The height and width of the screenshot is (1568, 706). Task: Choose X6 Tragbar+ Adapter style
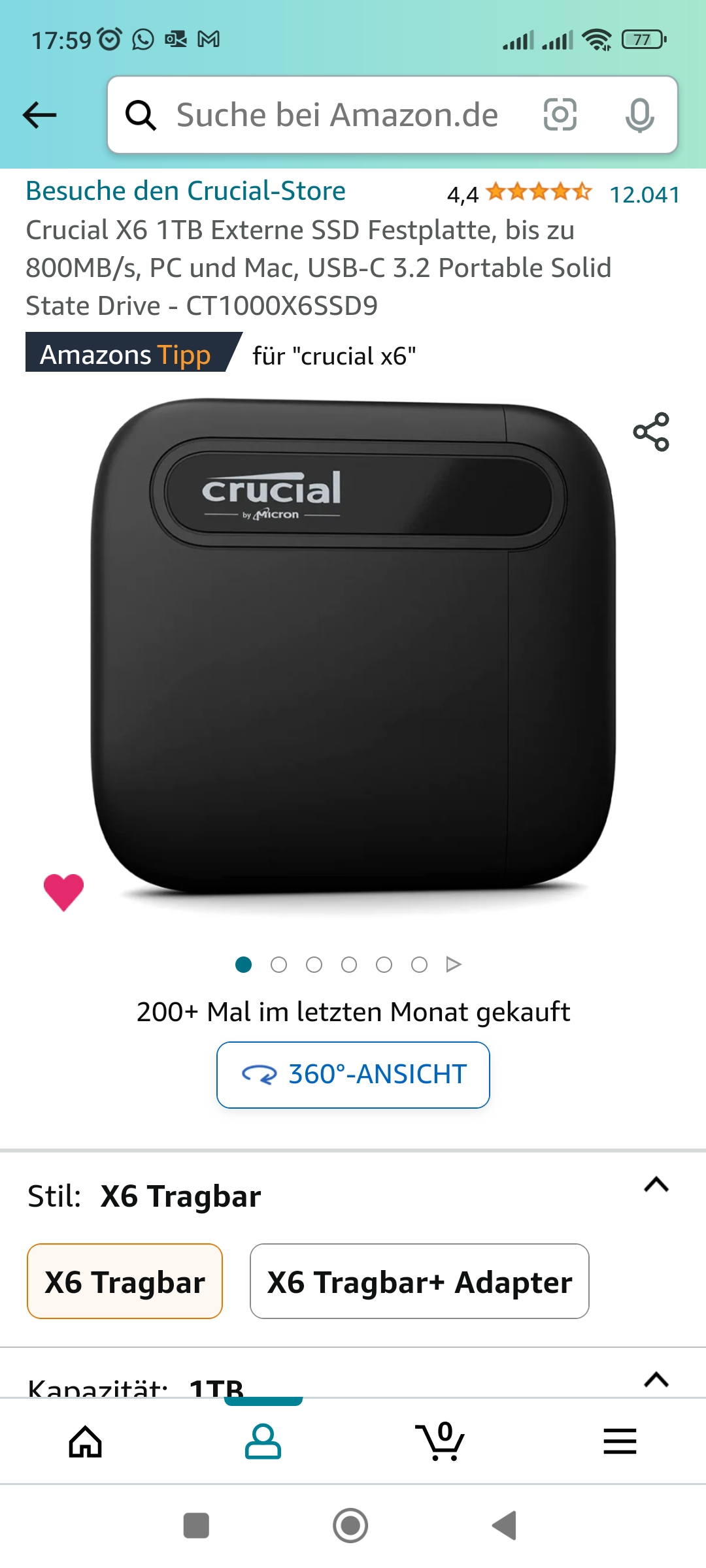coord(419,1281)
